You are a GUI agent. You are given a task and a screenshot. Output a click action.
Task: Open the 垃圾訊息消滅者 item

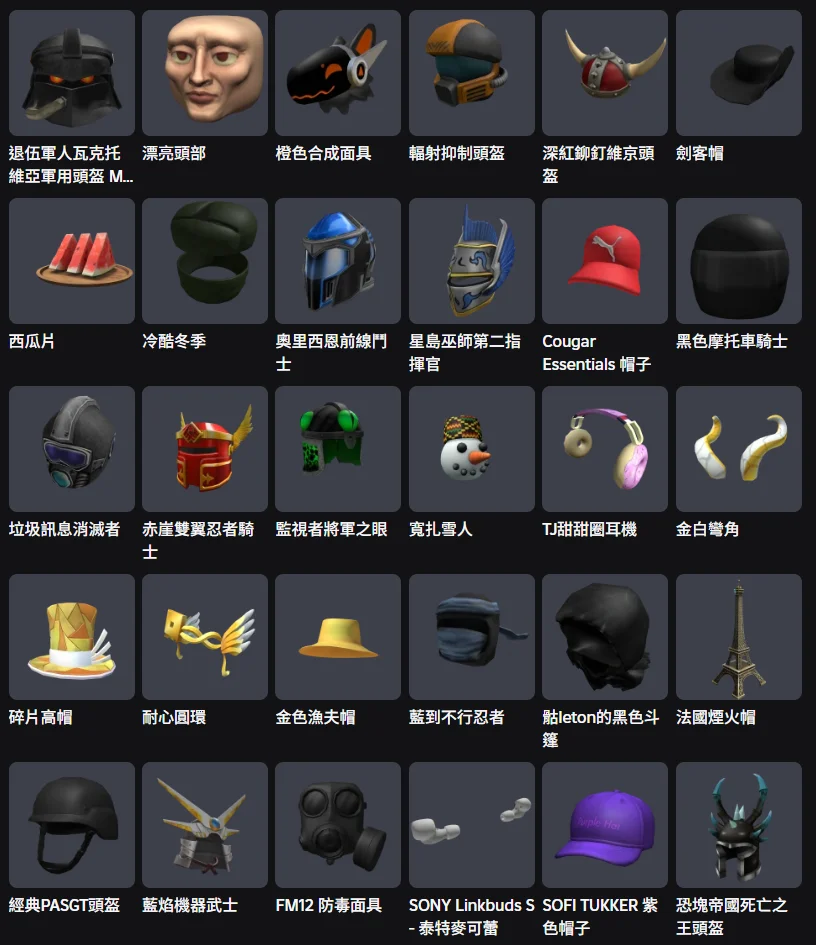[x=72, y=449]
